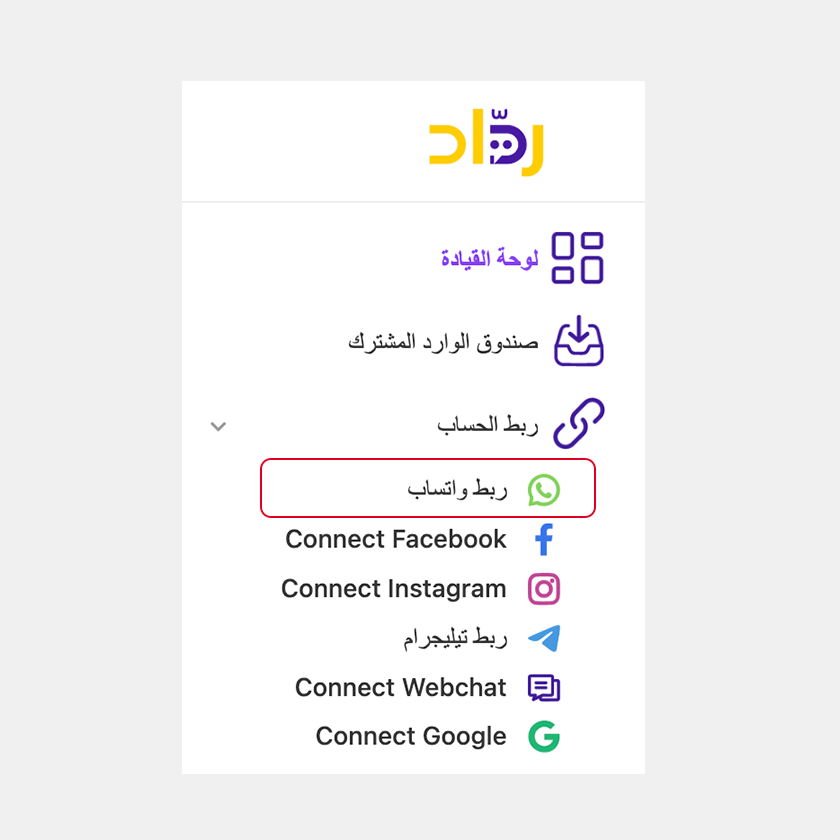Tap Connect Facebook
The image size is (840, 840).
(396, 540)
